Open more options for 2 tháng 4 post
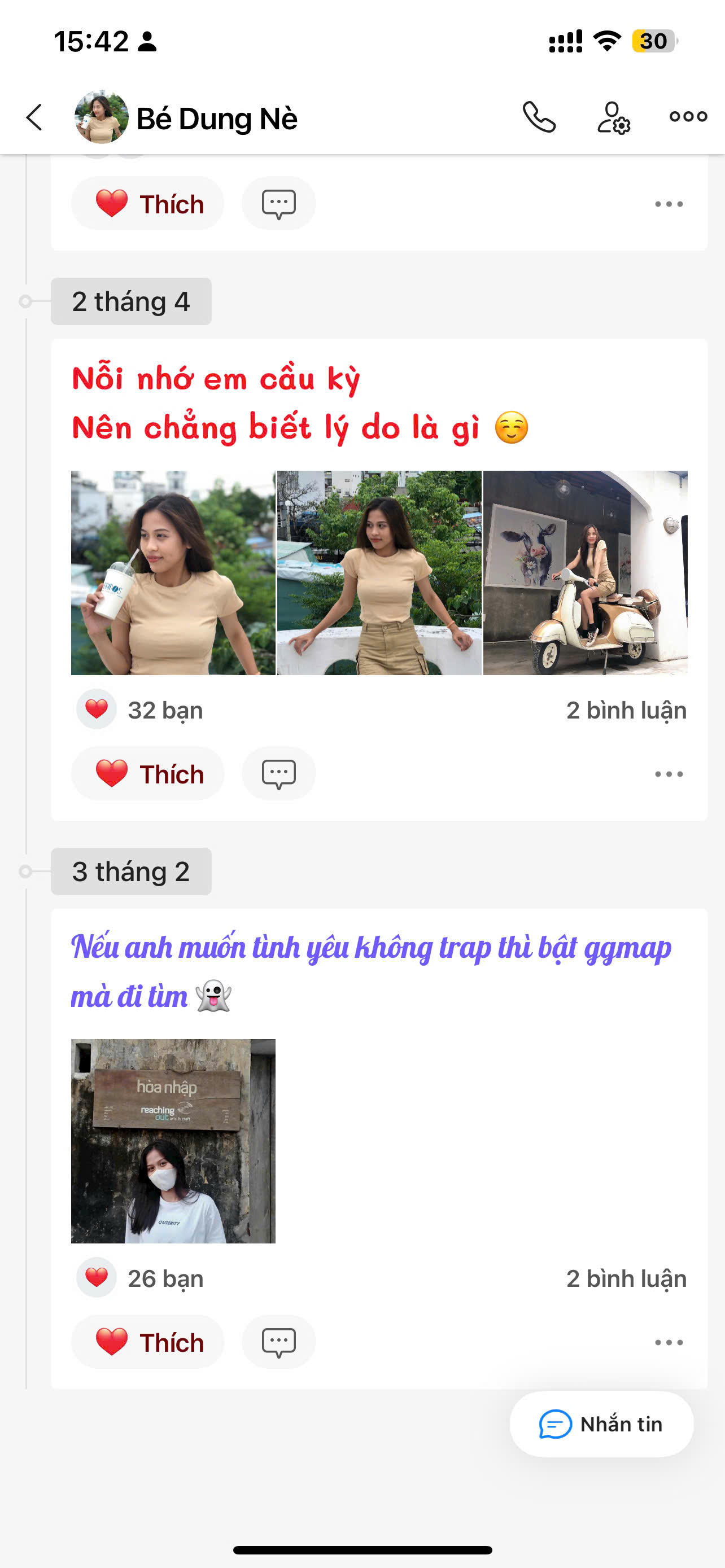725x1568 pixels. 669,774
